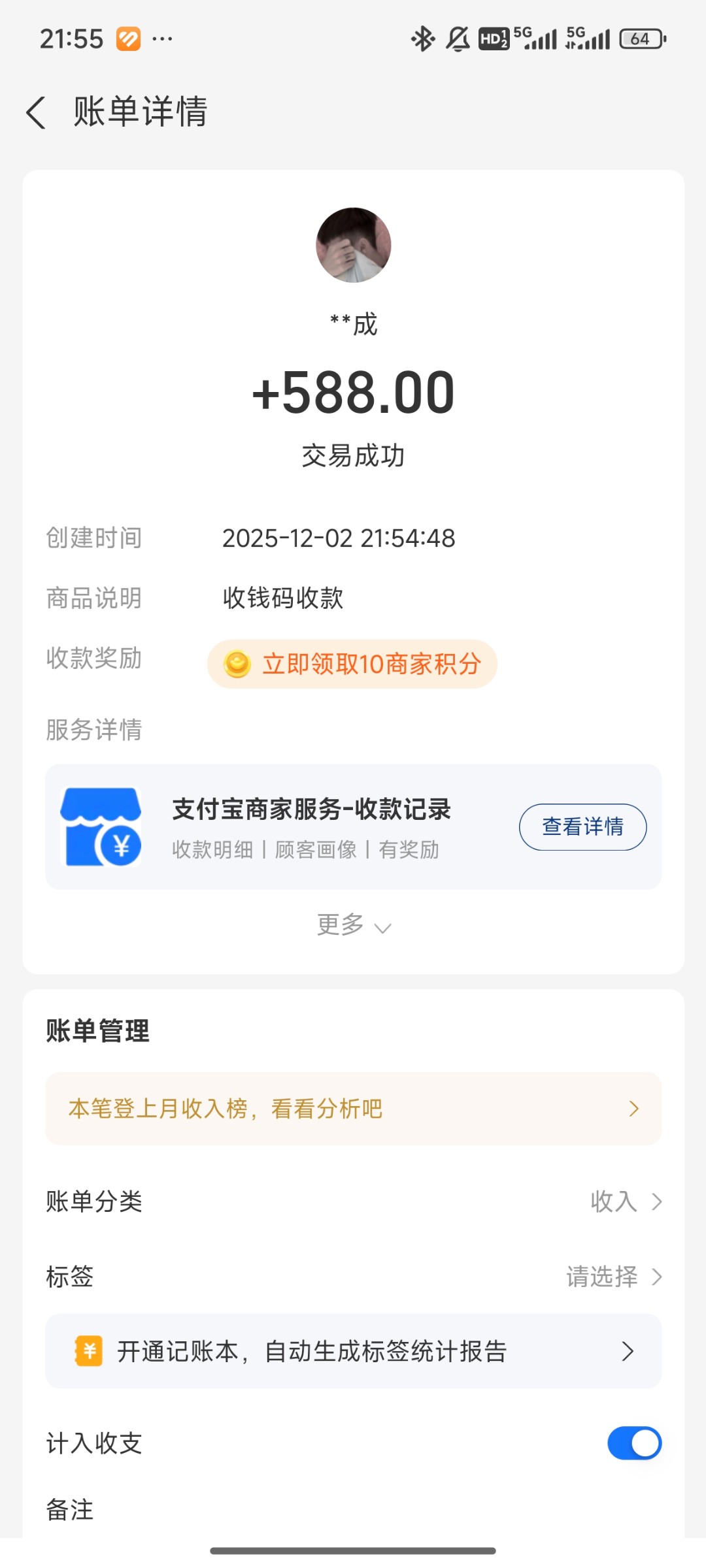The image size is (706, 1568).
Task: Tap 查看详情 for merchant collection records
Action: click(582, 826)
